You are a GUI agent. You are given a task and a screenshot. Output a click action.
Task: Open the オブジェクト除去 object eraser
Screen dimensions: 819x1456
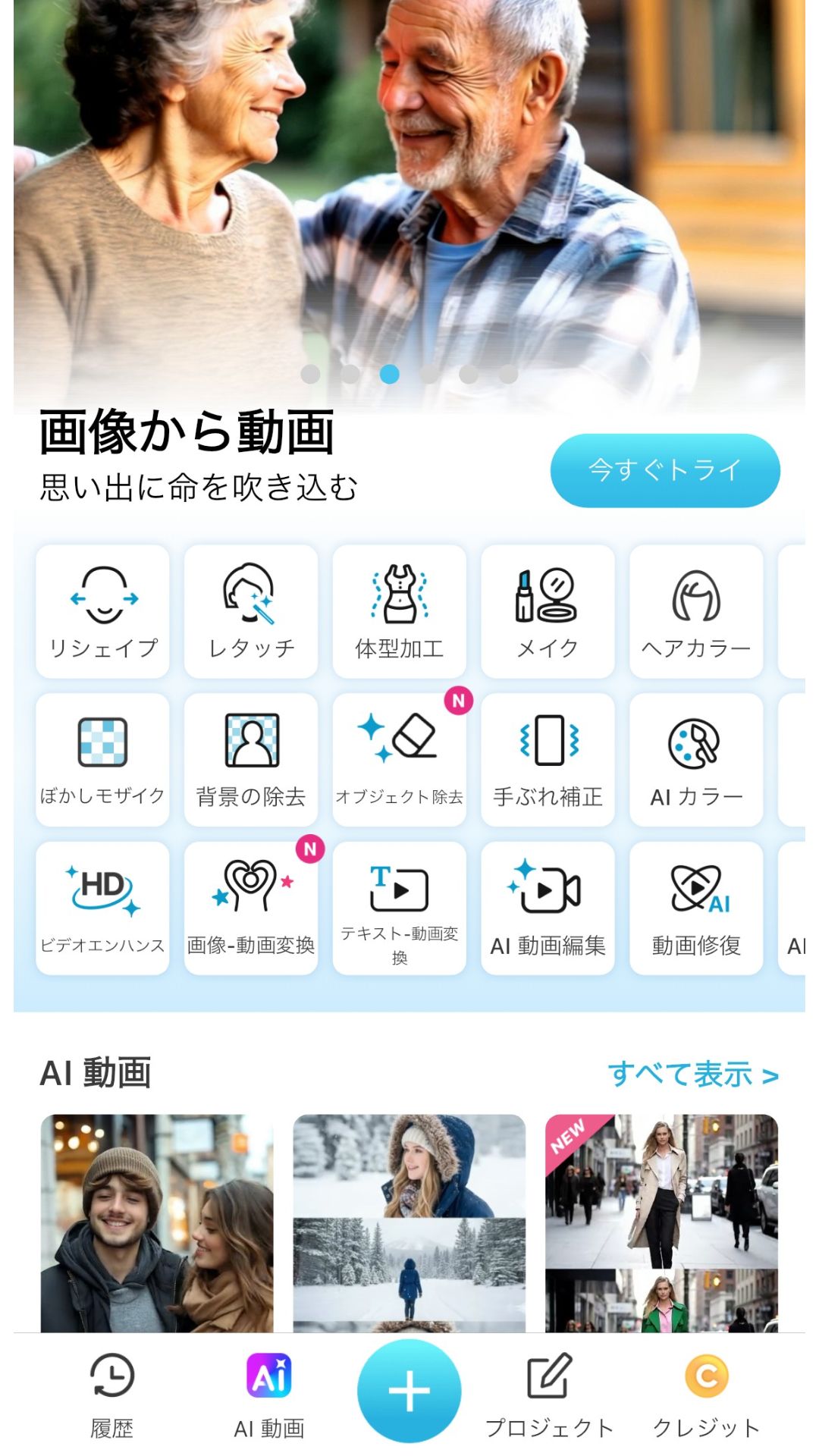pos(399,758)
